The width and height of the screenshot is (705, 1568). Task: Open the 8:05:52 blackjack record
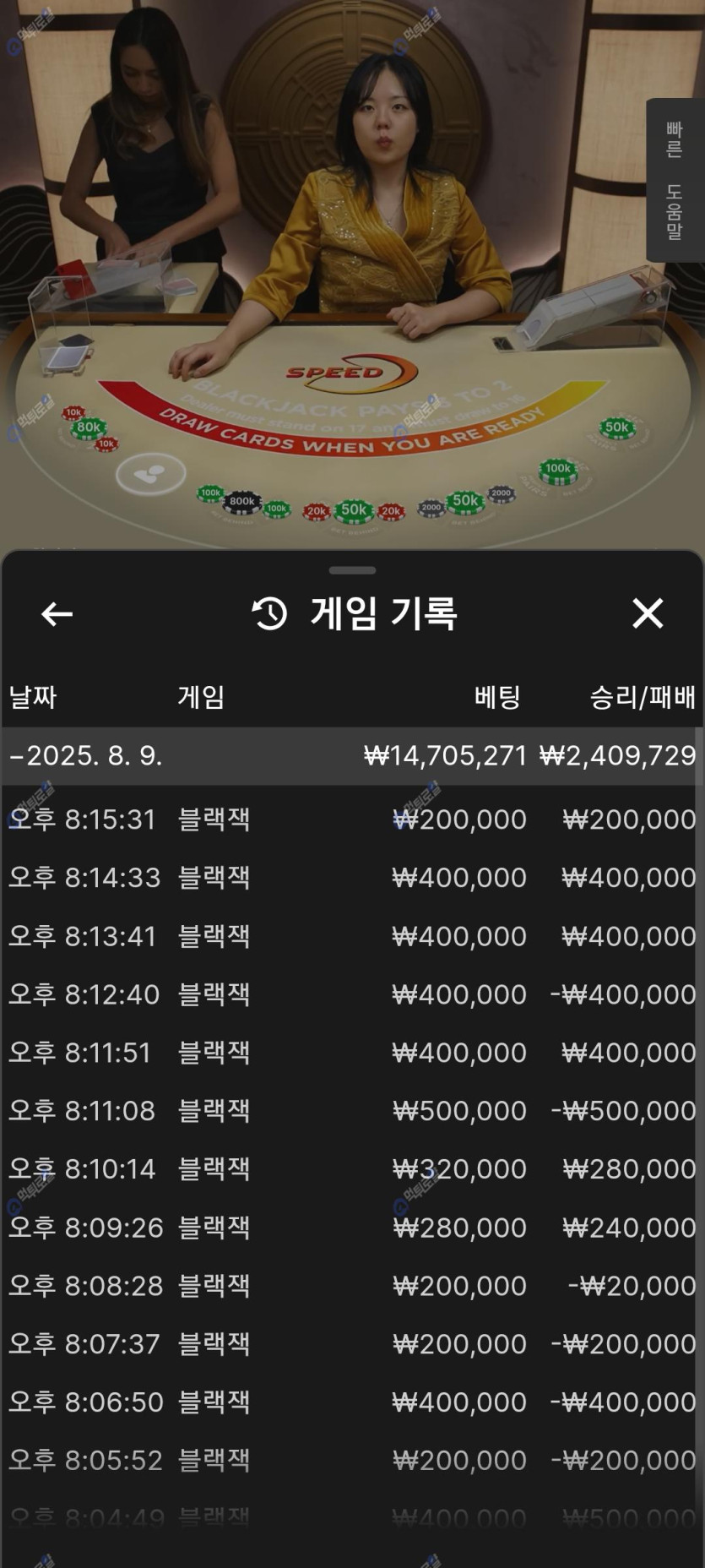coord(352,1461)
